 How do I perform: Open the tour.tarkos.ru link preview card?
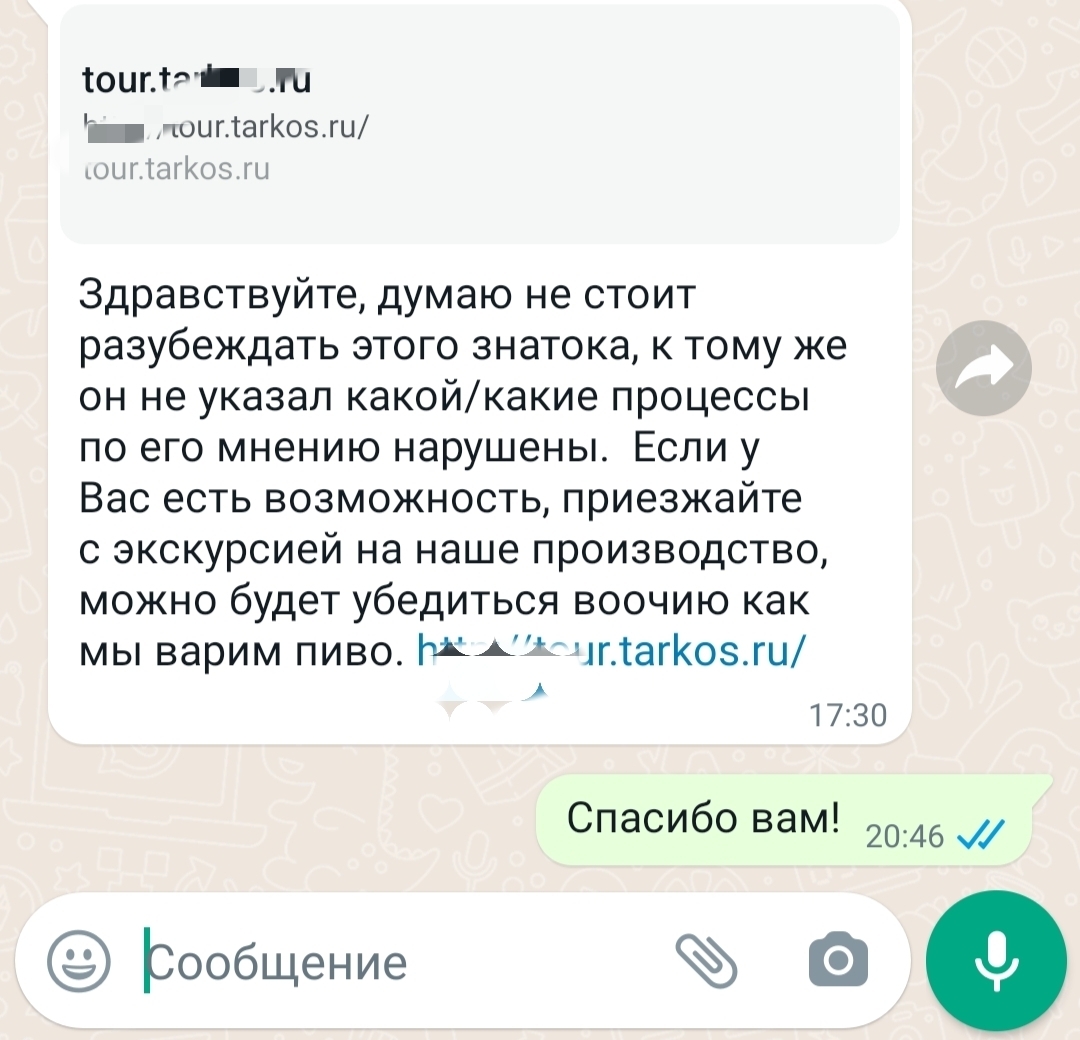coord(480,125)
